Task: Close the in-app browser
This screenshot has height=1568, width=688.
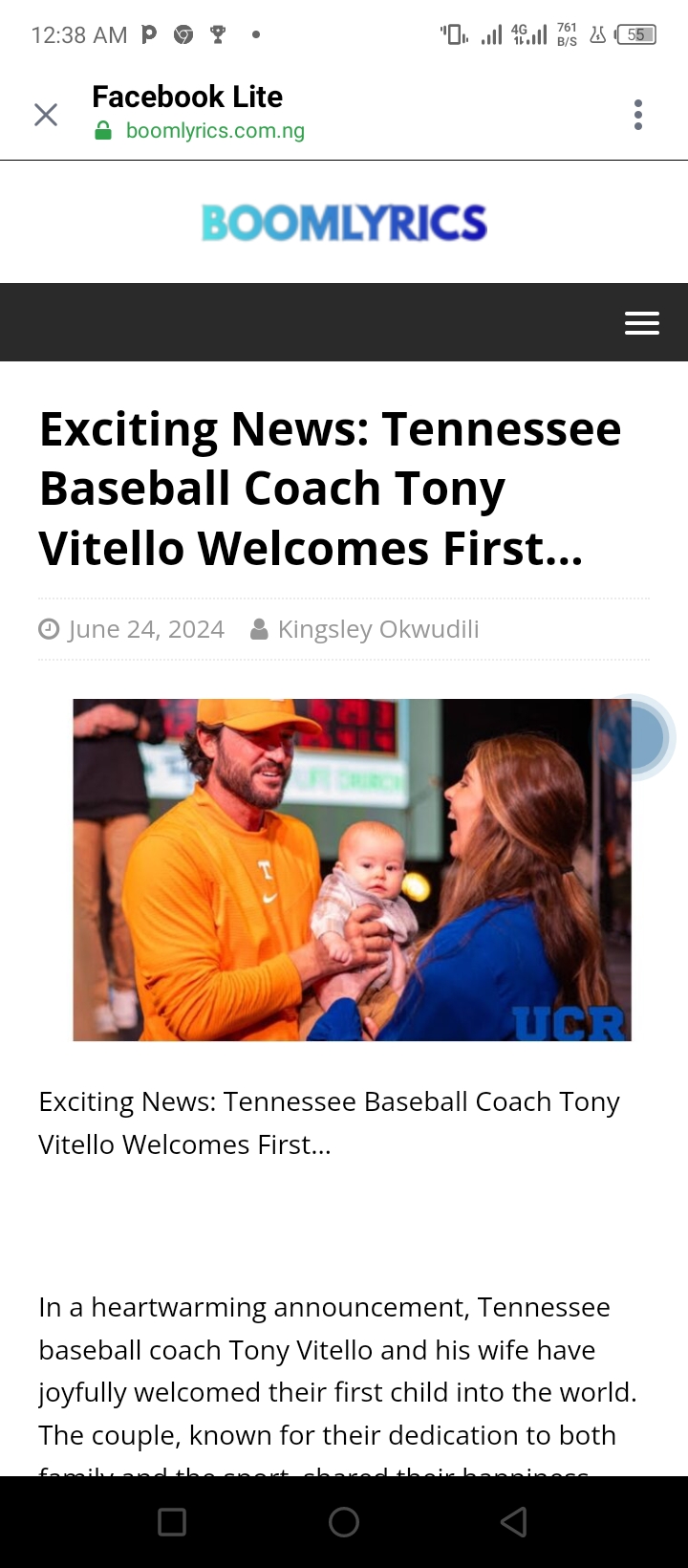Action: click(x=46, y=115)
